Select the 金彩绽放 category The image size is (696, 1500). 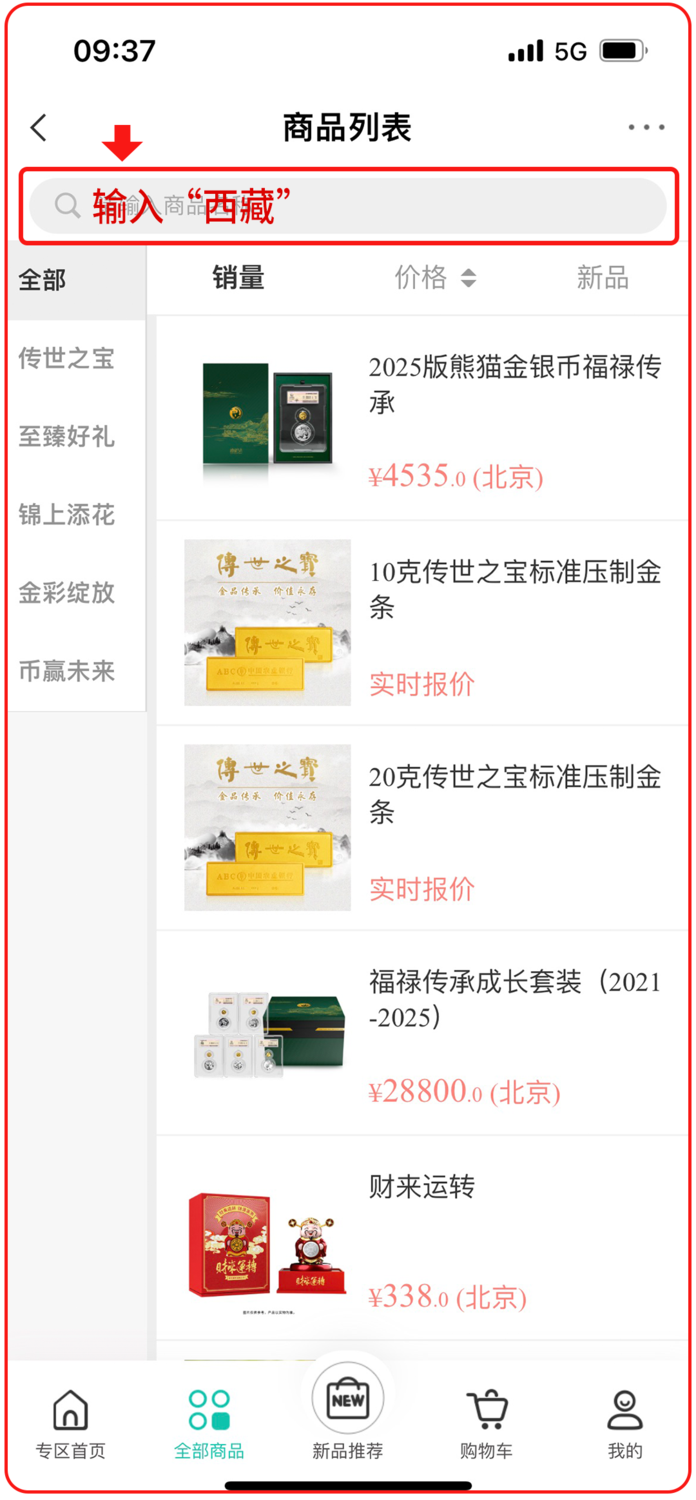67,592
